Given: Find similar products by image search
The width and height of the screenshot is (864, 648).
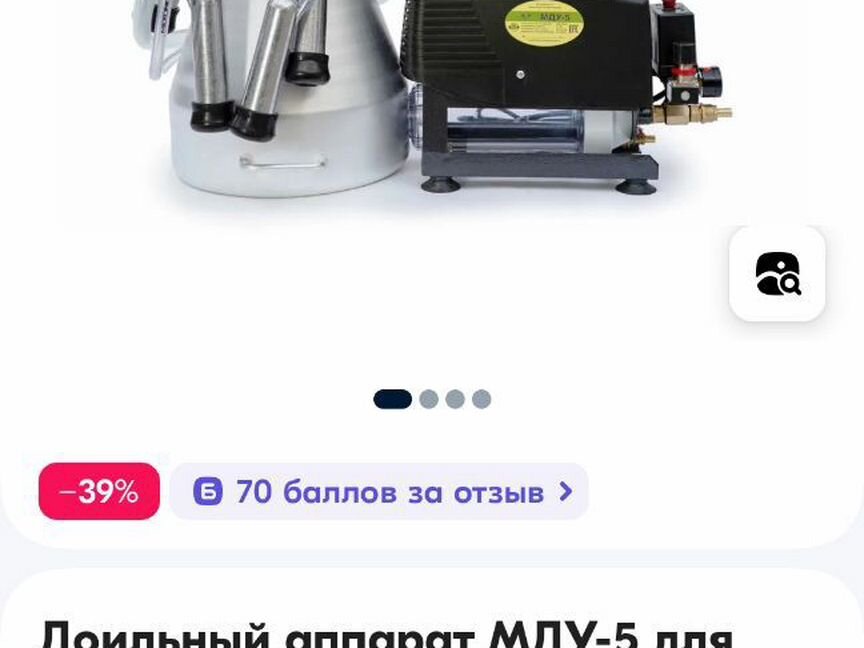Looking at the screenshot, I should point(777,273).
